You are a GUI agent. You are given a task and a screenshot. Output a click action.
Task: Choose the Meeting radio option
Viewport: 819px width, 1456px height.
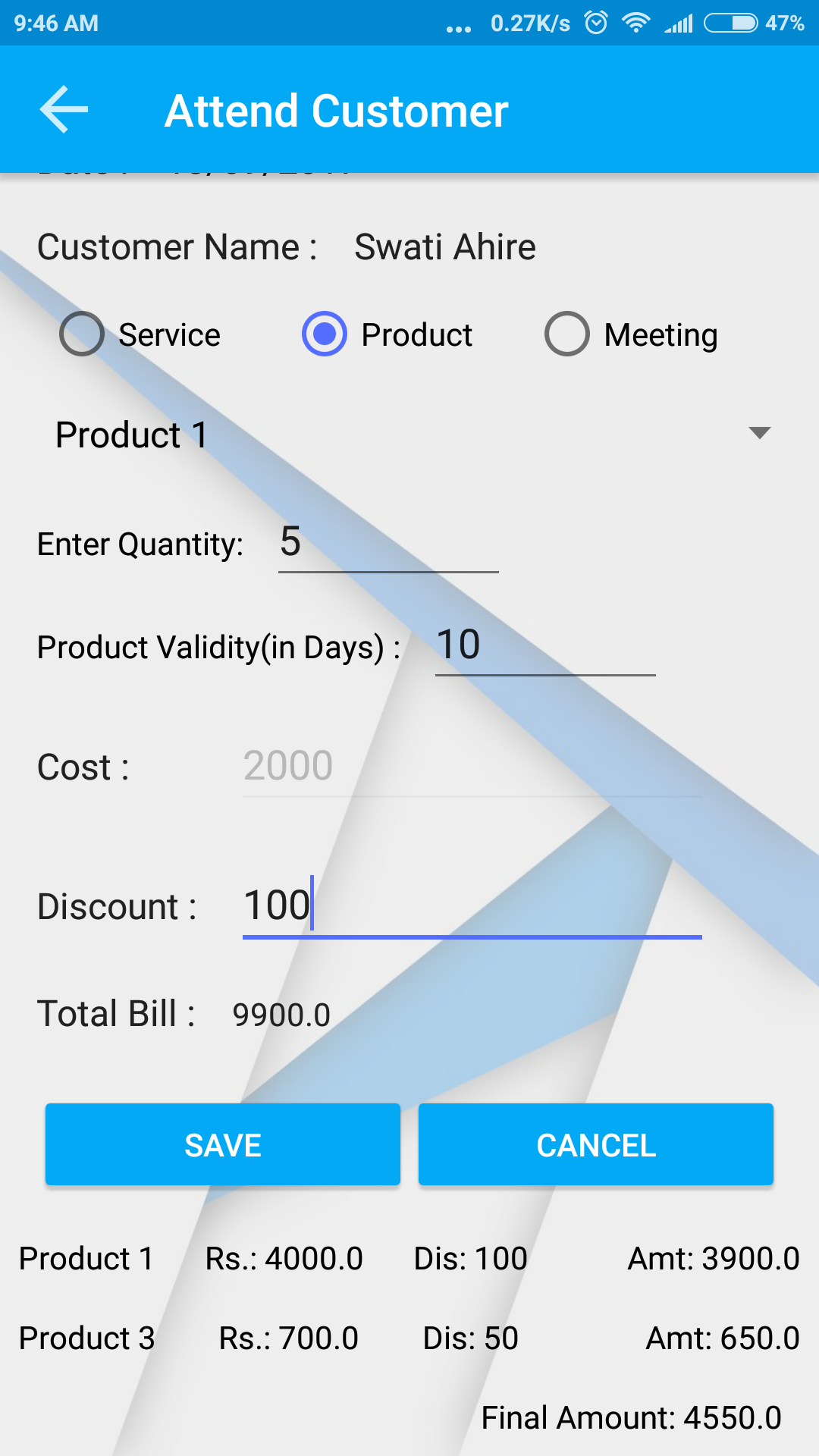click(567, 334)
